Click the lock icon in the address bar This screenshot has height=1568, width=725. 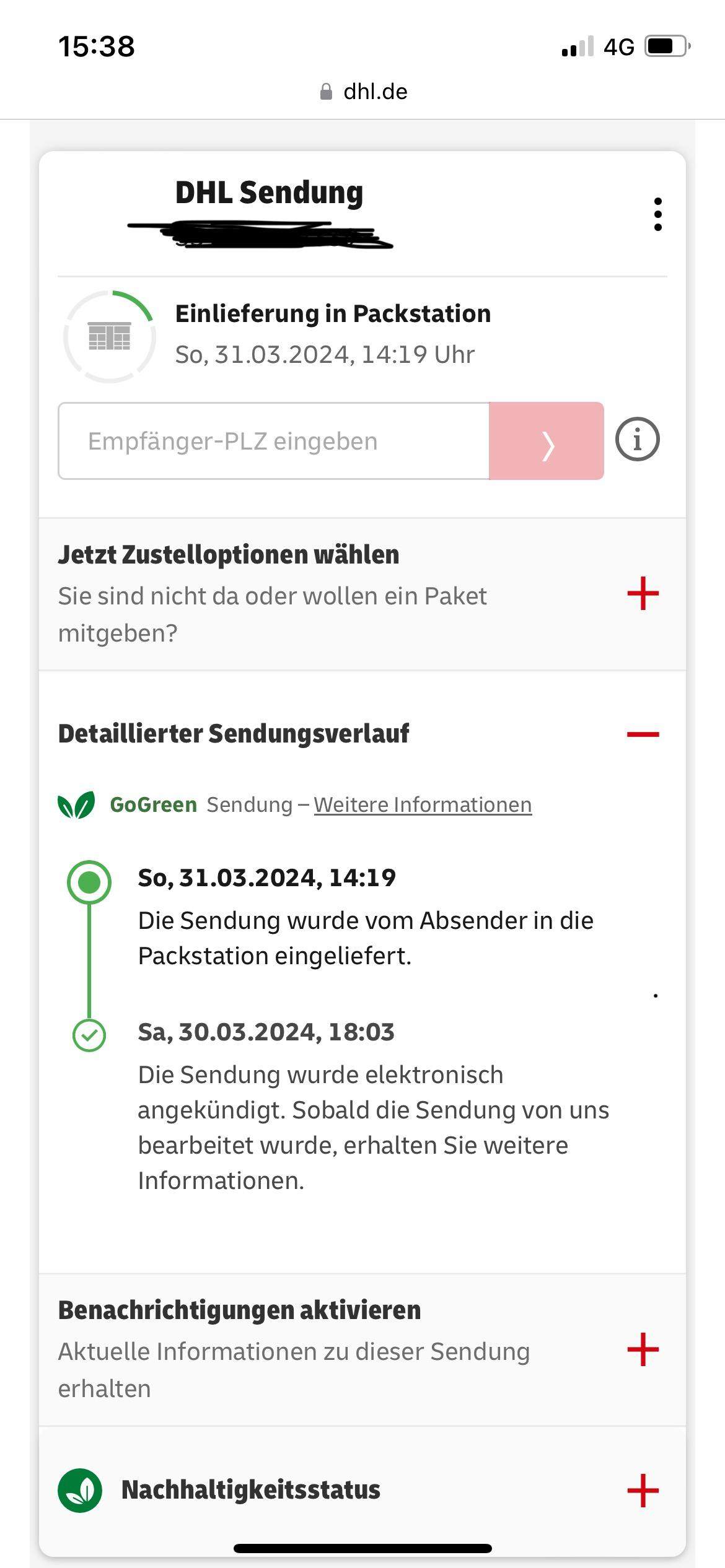(x=327, y=91)
